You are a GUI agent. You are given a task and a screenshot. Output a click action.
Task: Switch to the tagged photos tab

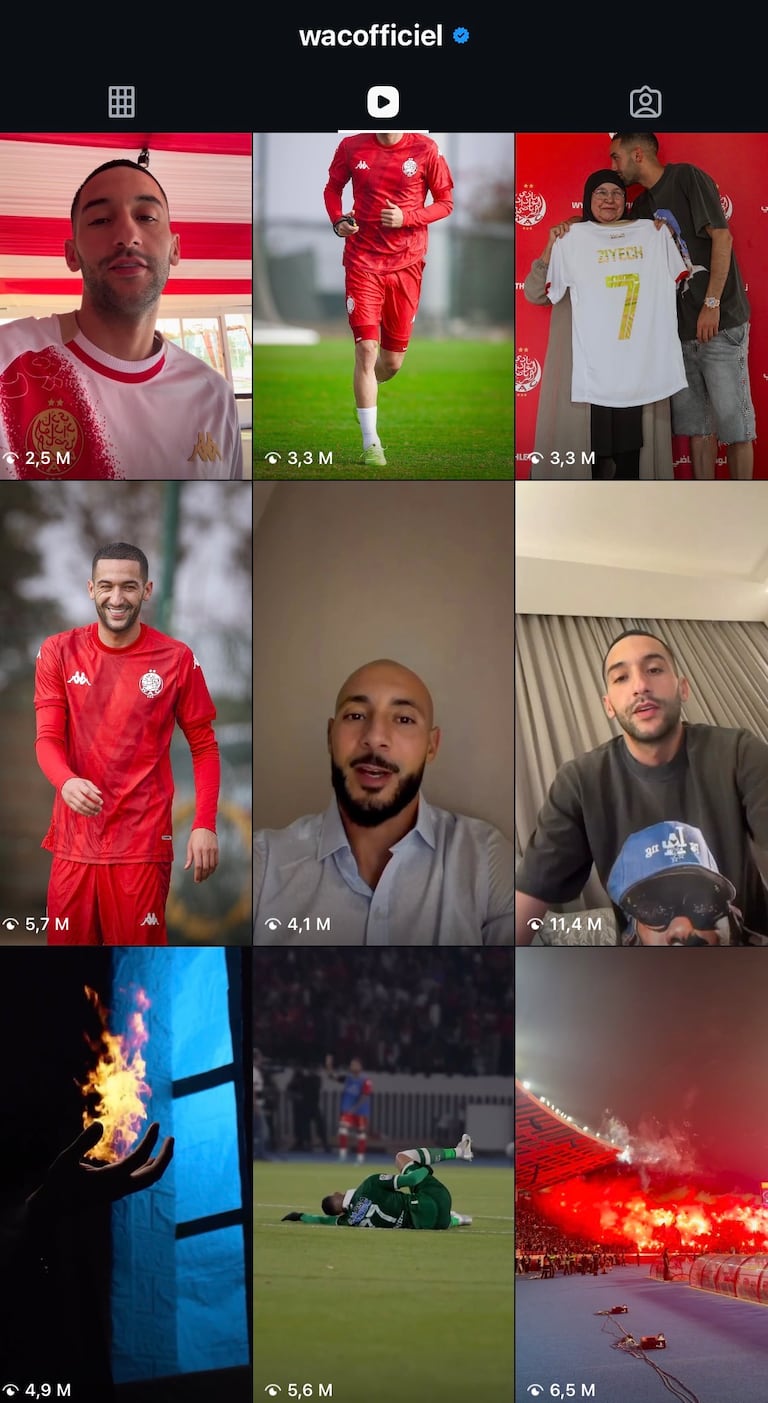645,102
